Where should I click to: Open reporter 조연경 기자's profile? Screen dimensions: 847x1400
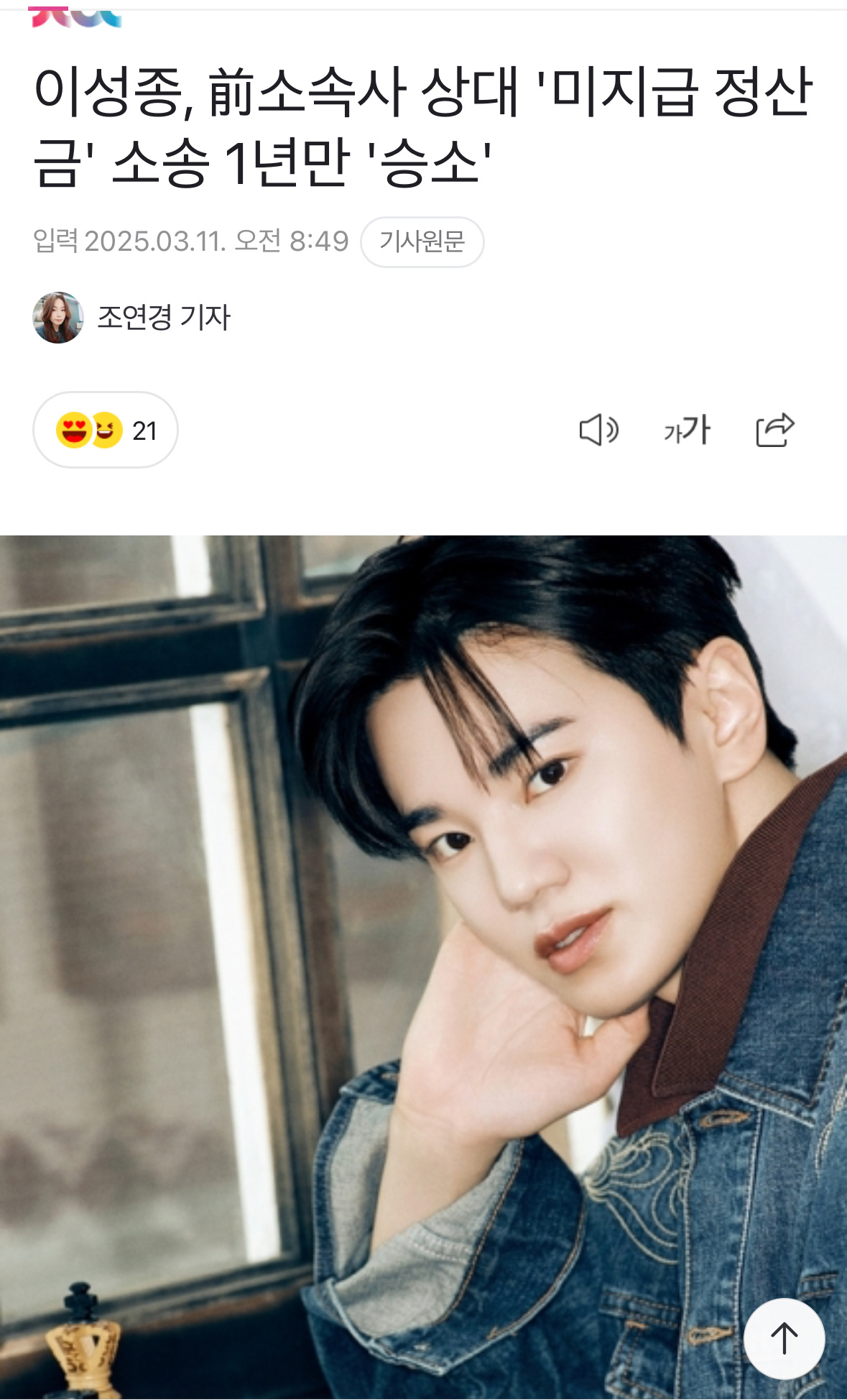[x=163, y=317]
